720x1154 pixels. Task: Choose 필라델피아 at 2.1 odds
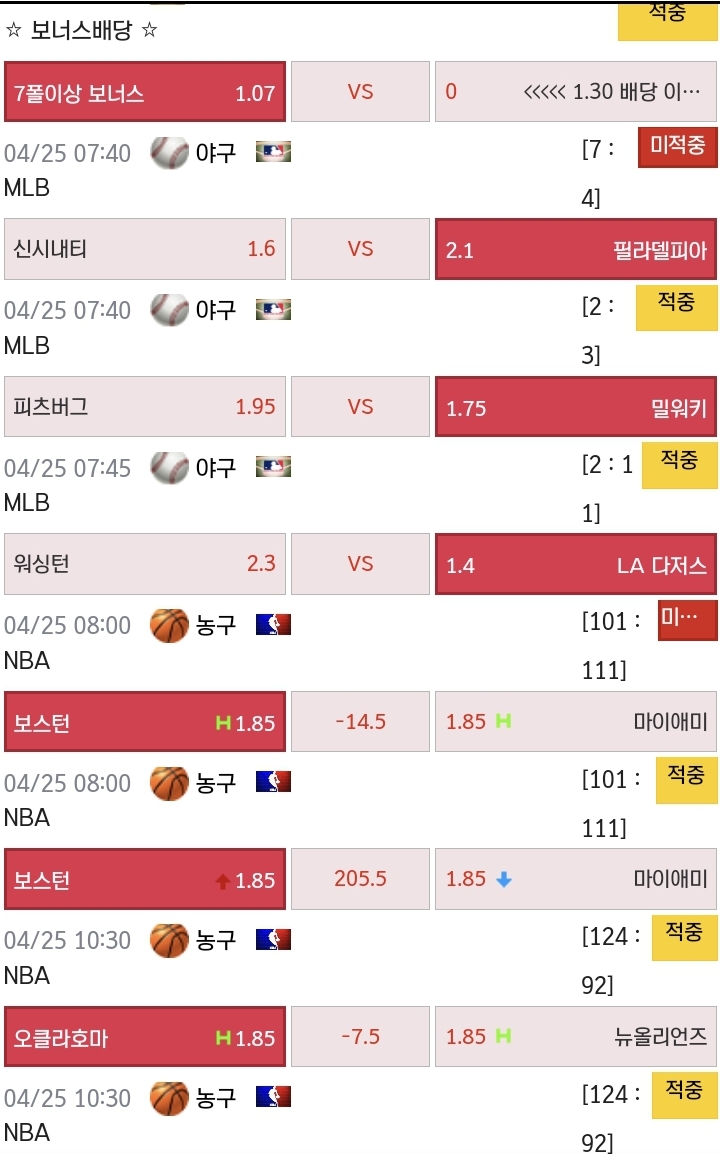coord(575,249)
